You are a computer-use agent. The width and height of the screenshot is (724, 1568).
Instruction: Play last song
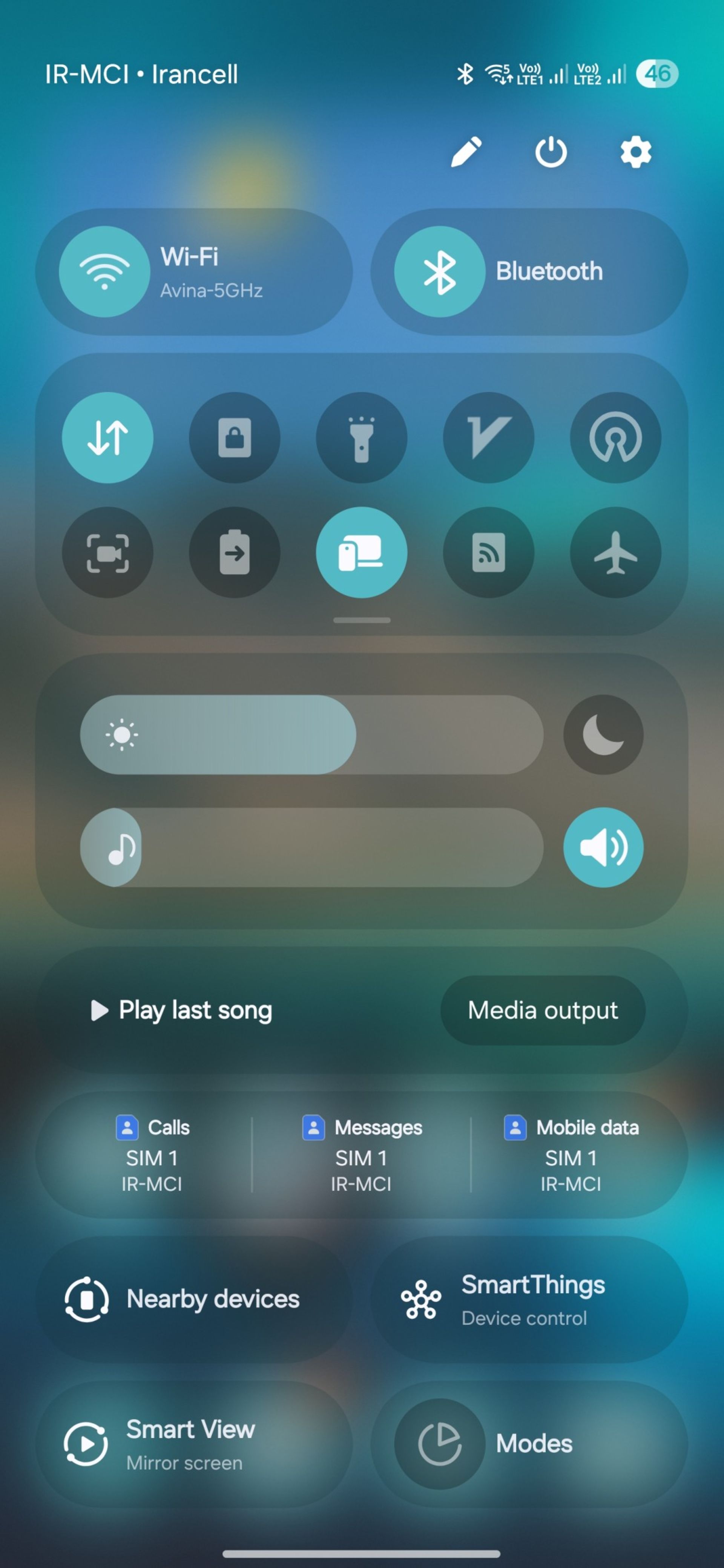coord(181,1011)
